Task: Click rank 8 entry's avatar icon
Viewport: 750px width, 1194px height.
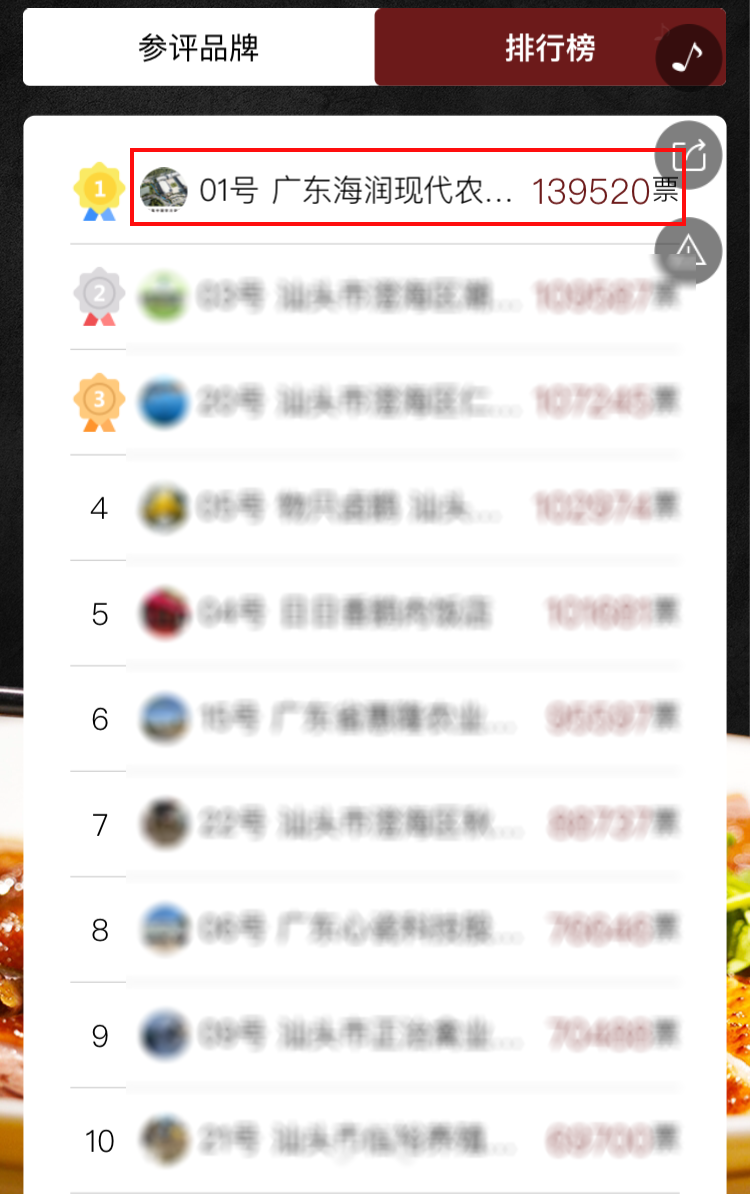Action: tap(163, 931)
